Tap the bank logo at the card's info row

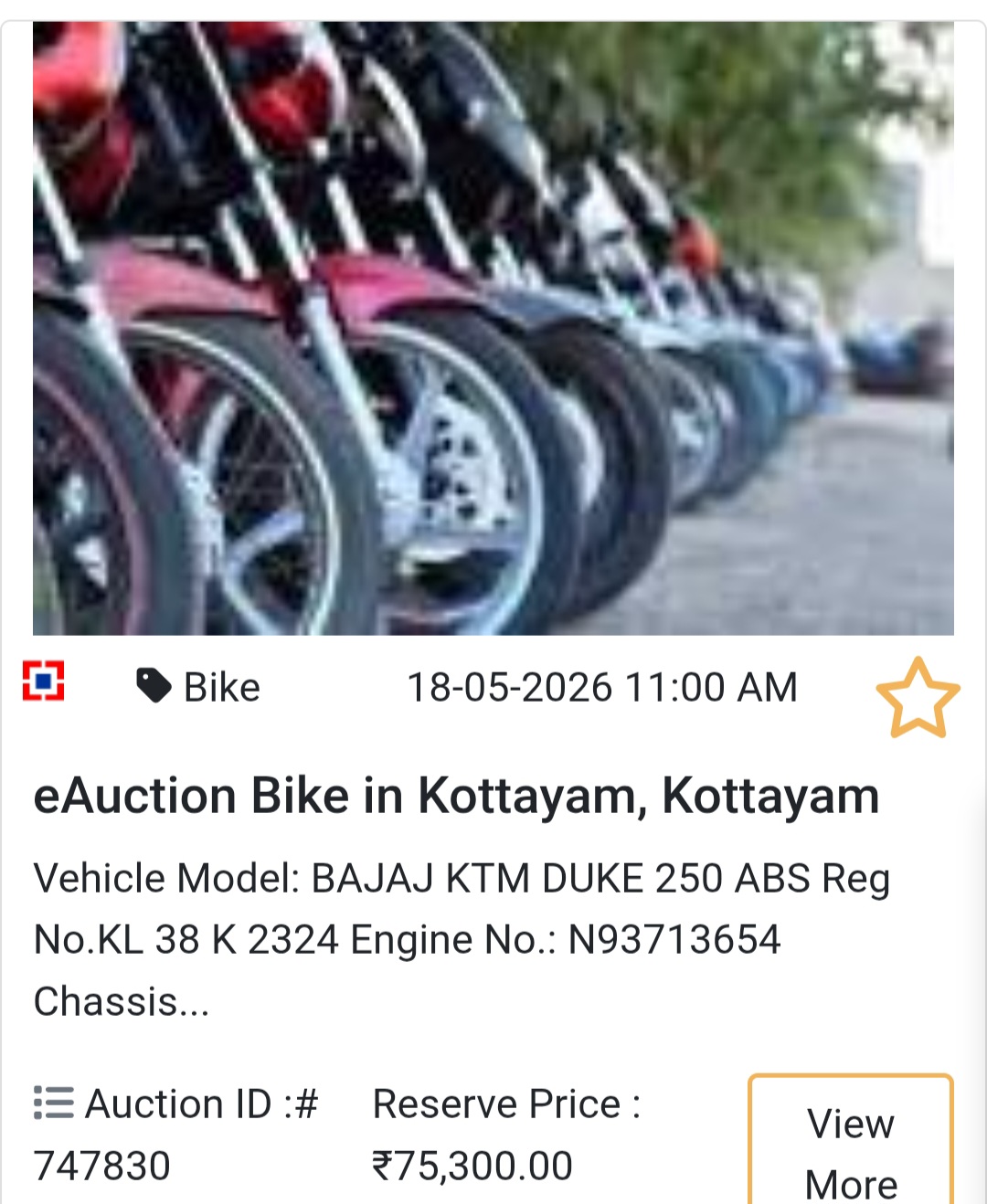click(45, 680)
